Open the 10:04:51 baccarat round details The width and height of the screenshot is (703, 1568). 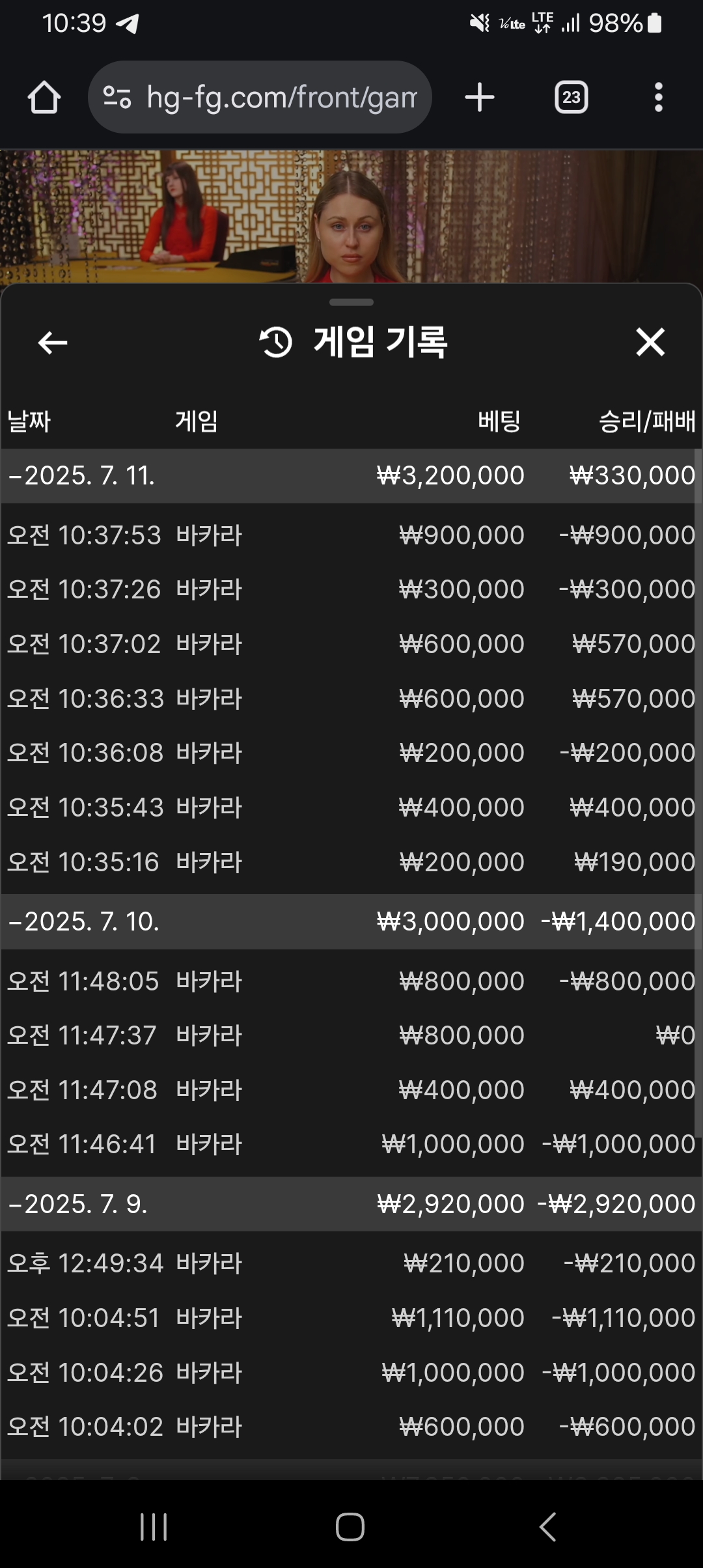point(351,1318)
